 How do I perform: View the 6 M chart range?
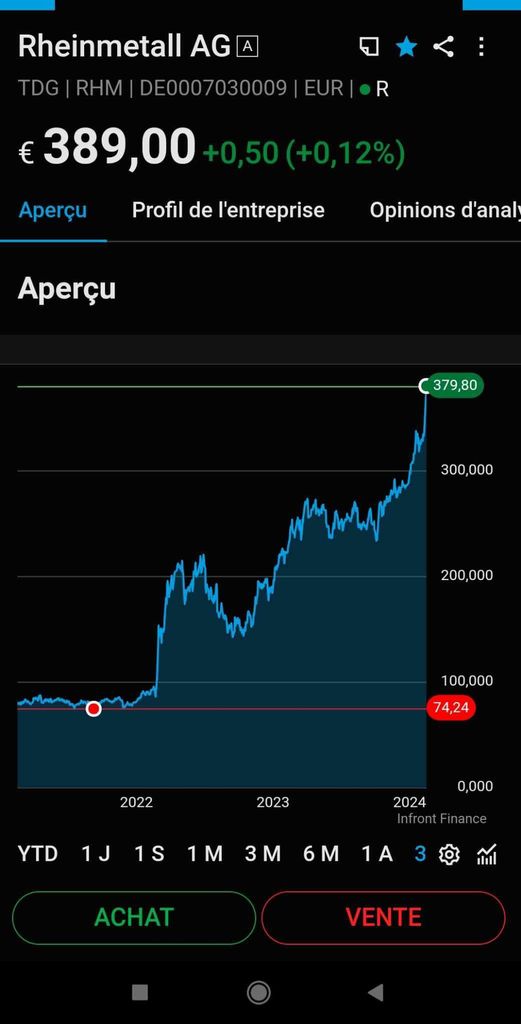pyautogui.click(x=321, y=854)
